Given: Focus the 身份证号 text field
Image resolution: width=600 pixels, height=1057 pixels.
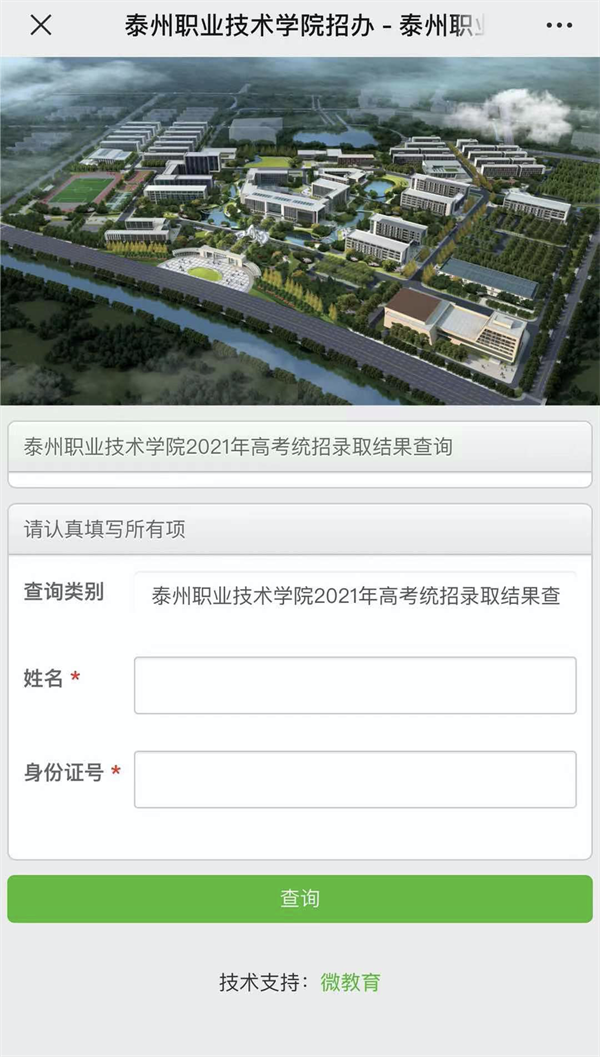Looking at the screenshot, I should click(x=355, y=779).
